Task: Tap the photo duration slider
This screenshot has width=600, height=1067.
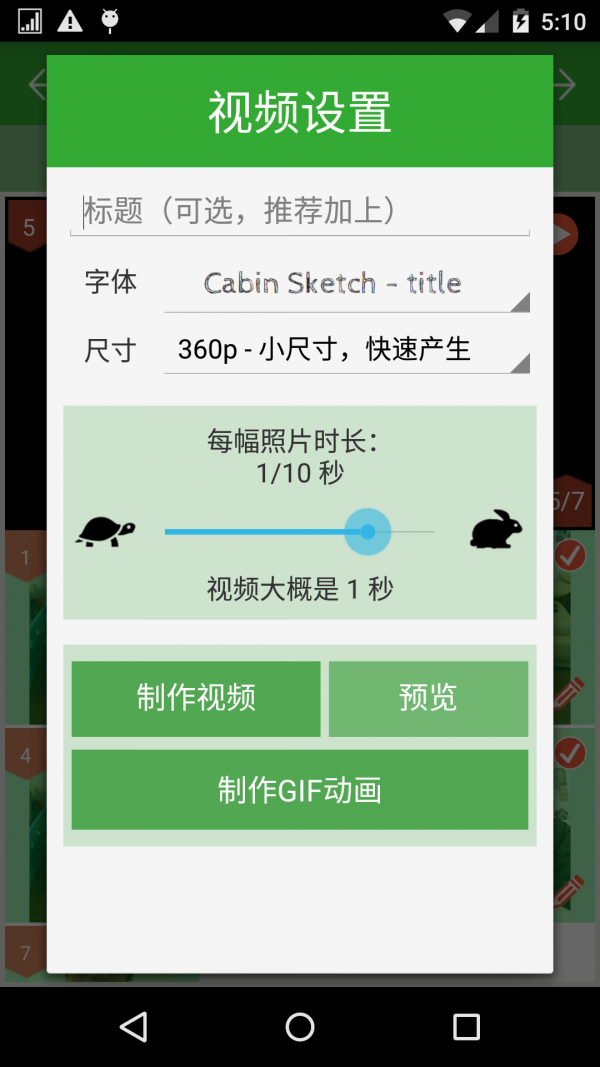Action: coord(300,532)
